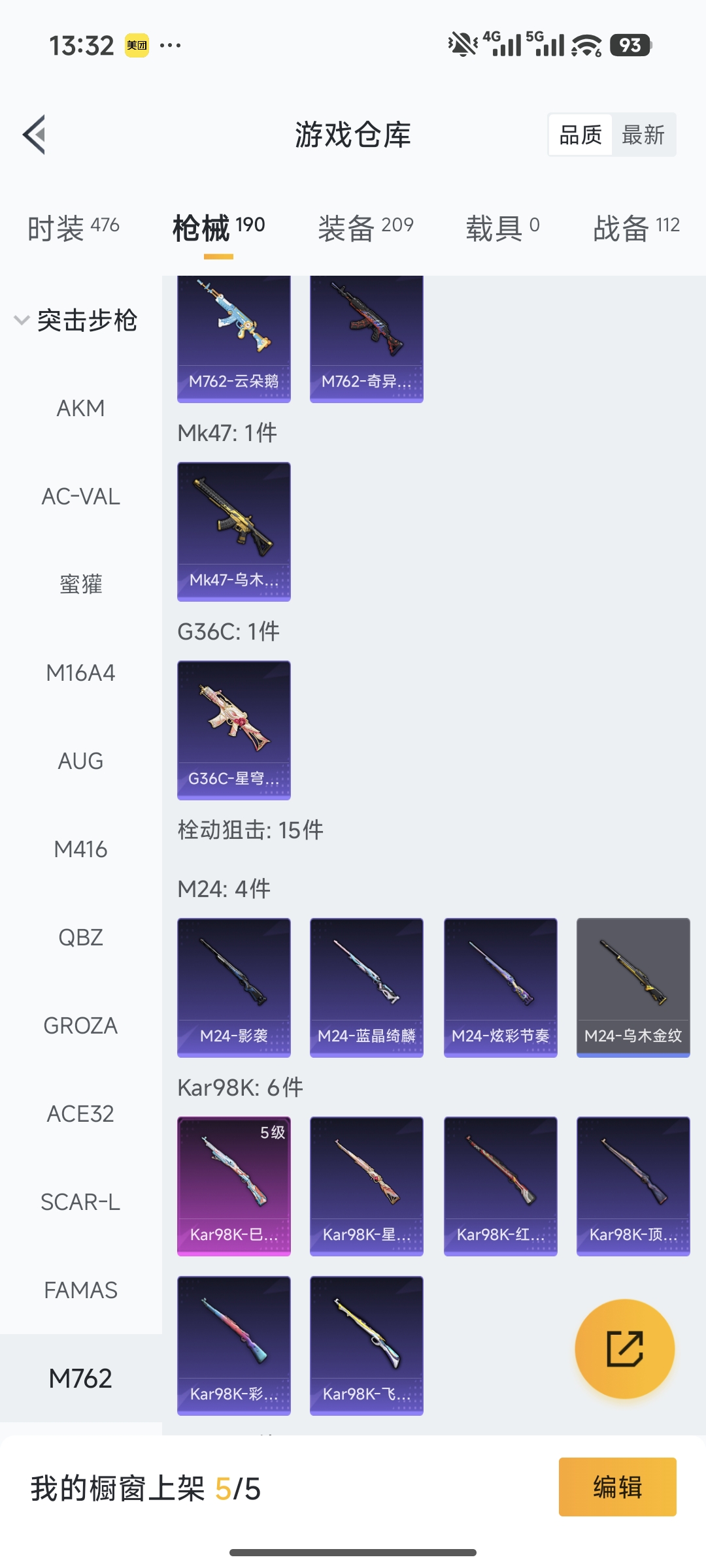Select the M24-乌木金纹 highlighted card
The image size is (706, 1568).
pyautogui.click(x=632, y=987)
